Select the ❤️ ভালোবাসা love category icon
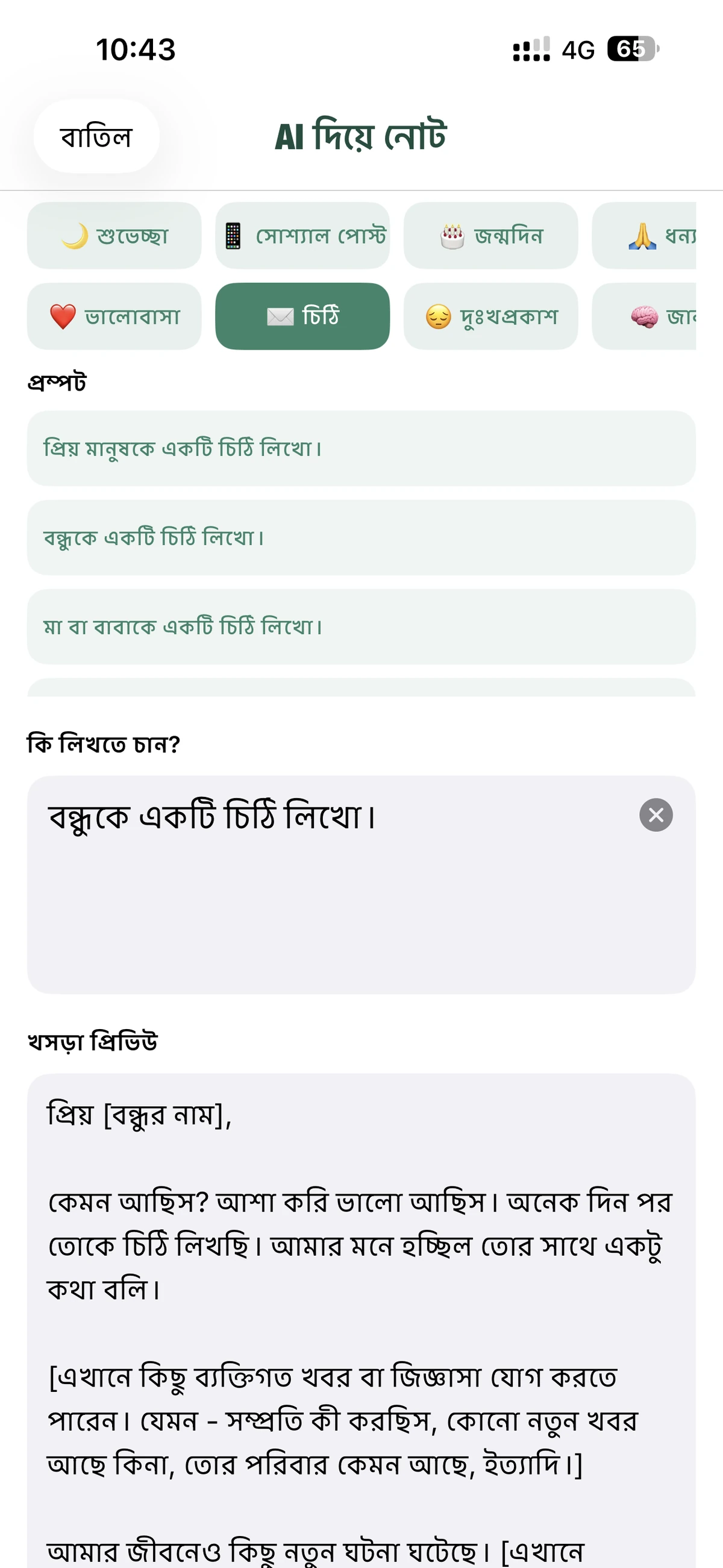The height and width of the screenshot is (1568, 723). [x=113, y=316]
